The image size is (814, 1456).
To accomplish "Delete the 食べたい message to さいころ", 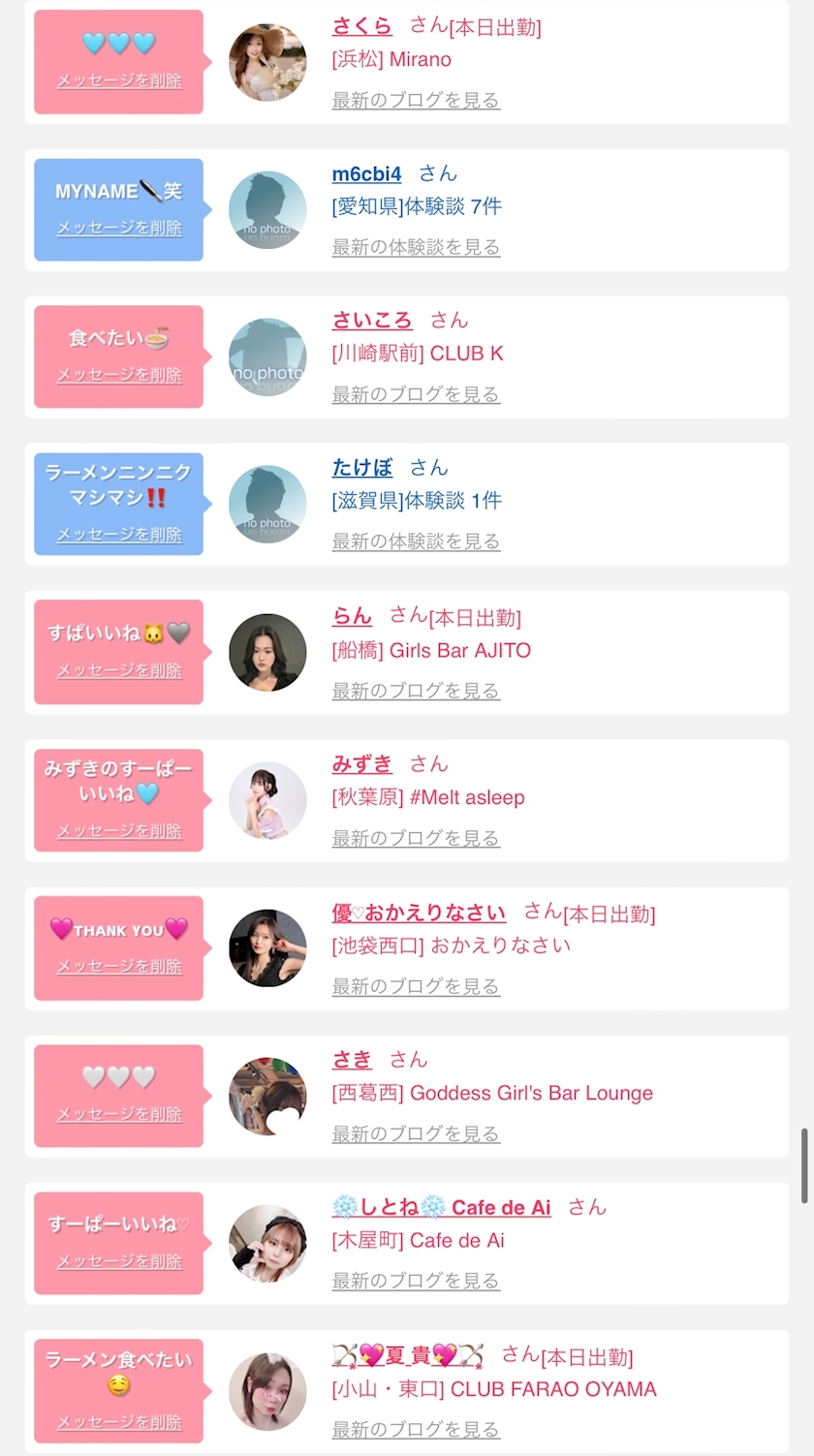I will [119, 376].
